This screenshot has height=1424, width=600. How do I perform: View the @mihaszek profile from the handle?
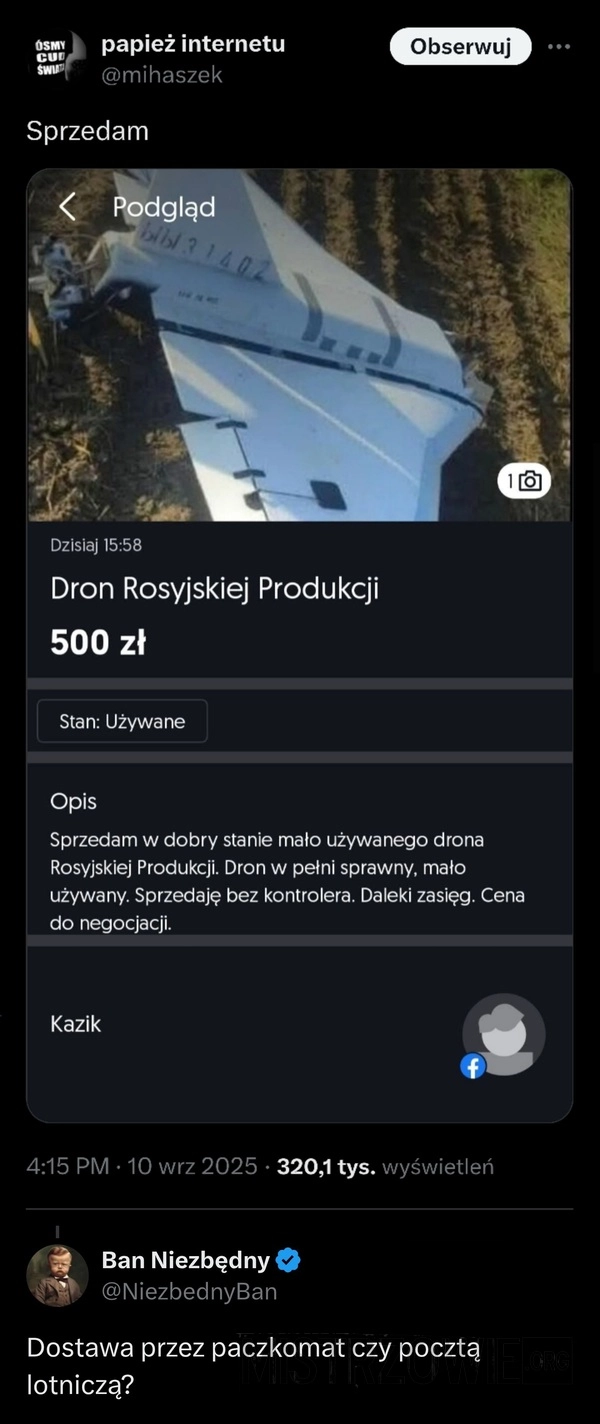click(x=162, y=75)
